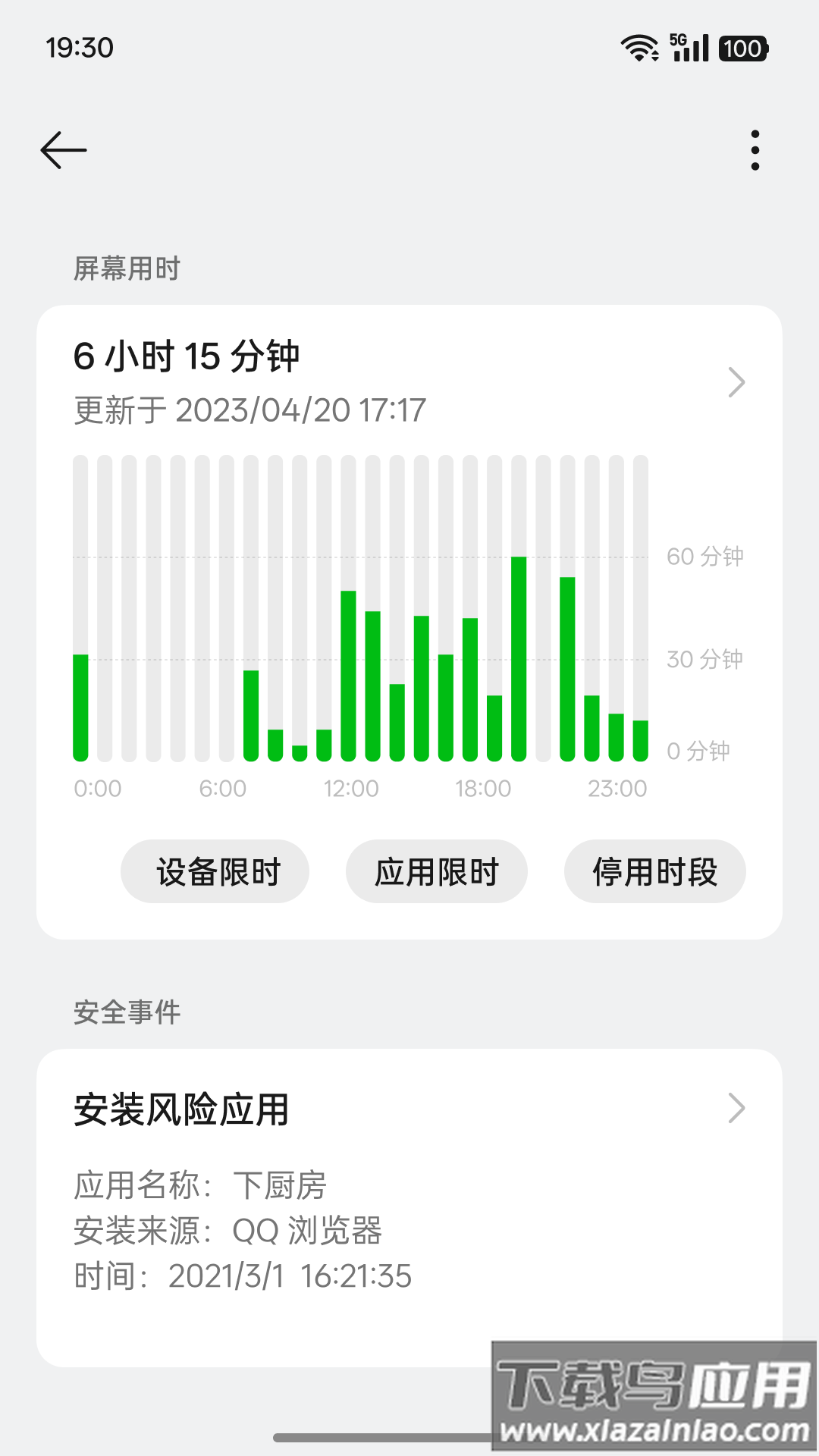Viewport: 819px width, 1456px height.
Task: Select the 停用时段 button
Action: 655,871
